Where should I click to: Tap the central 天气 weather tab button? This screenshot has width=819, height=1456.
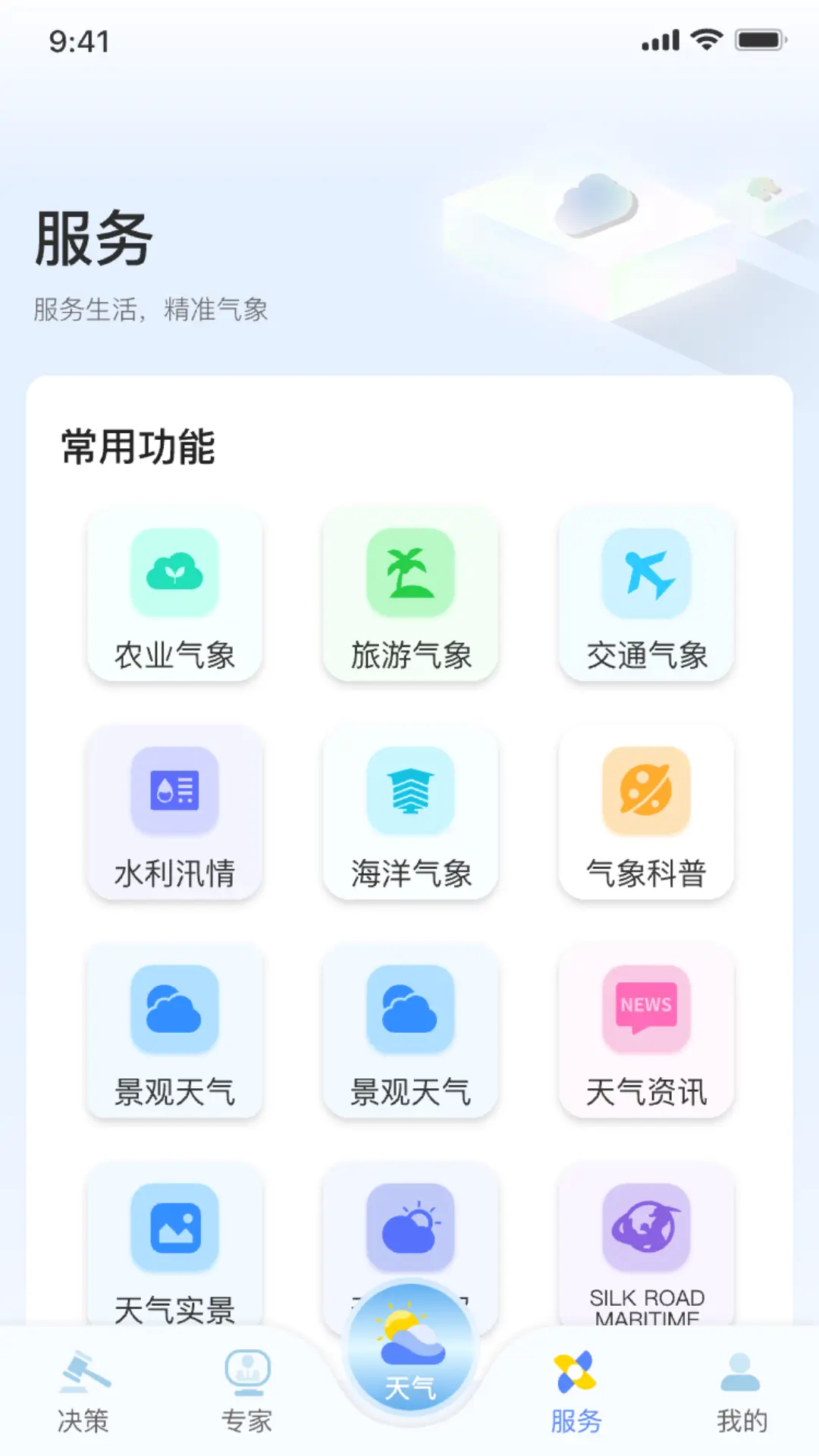pos(410,1357)
